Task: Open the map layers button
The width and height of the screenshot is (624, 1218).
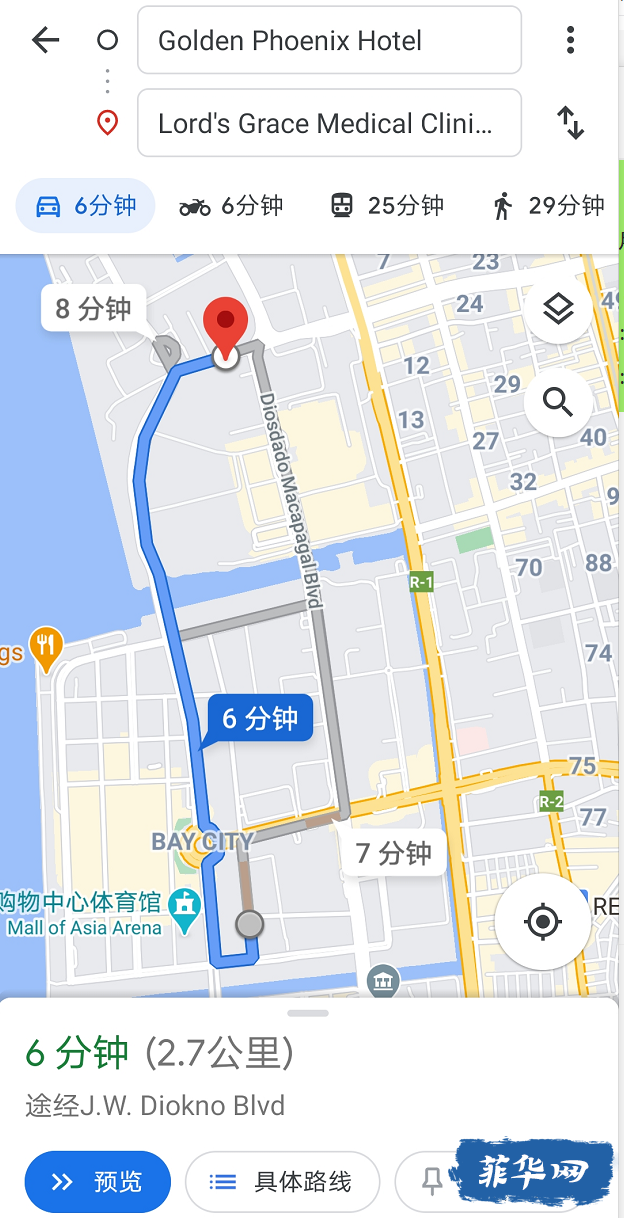Action: (x=557, y=310)
